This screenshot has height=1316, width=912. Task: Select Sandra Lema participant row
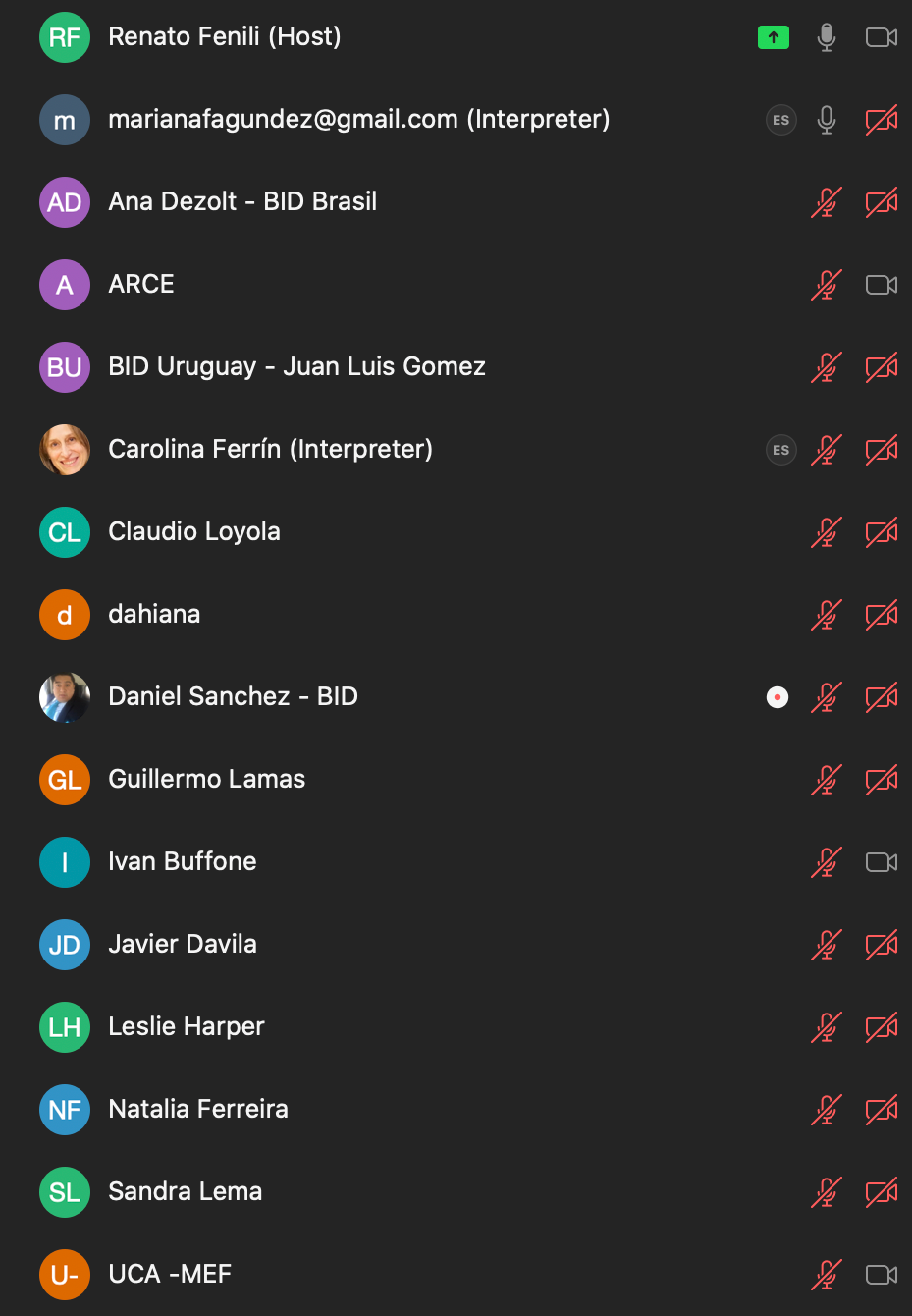(186, 1192)
